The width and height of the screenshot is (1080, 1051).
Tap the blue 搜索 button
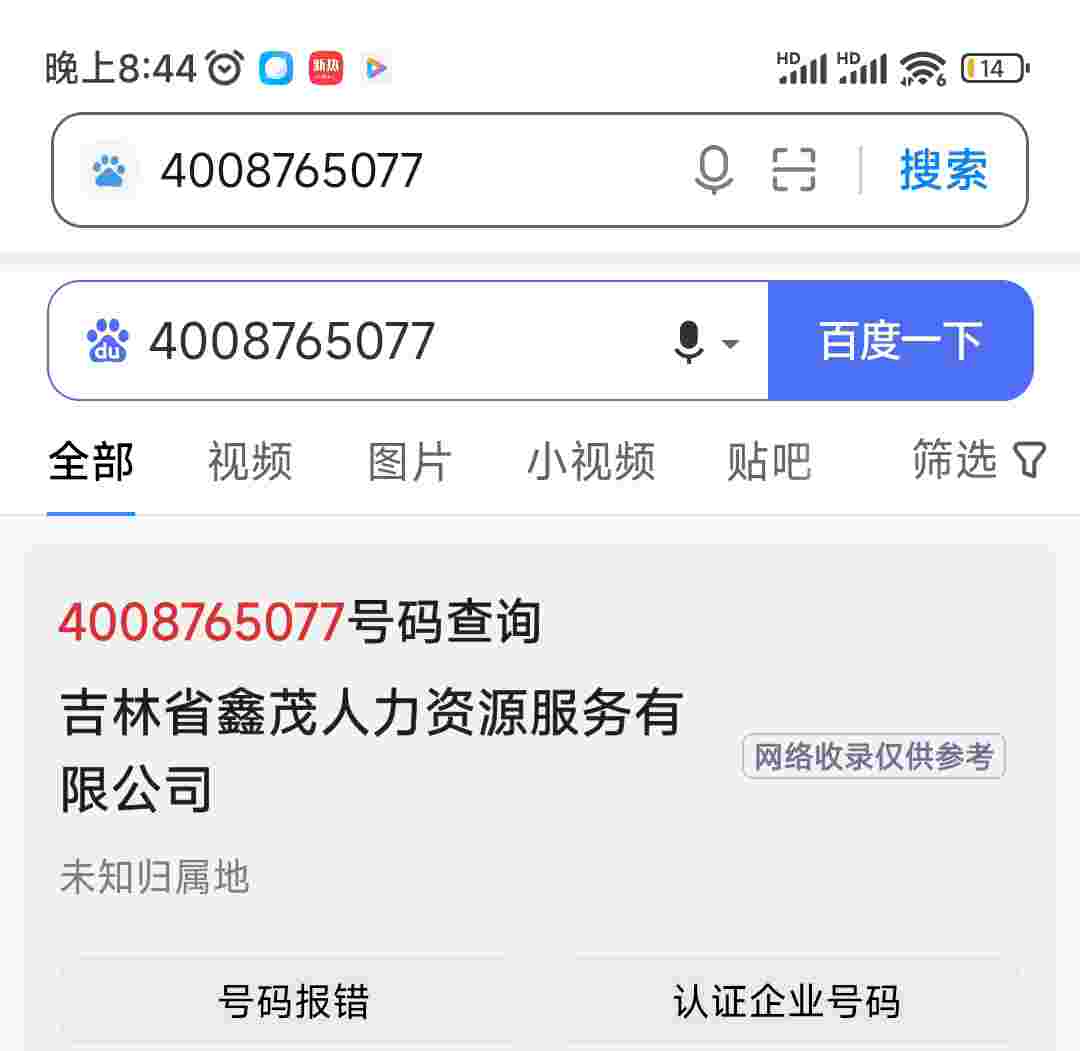pyautogui.click(x=943, y=170)
